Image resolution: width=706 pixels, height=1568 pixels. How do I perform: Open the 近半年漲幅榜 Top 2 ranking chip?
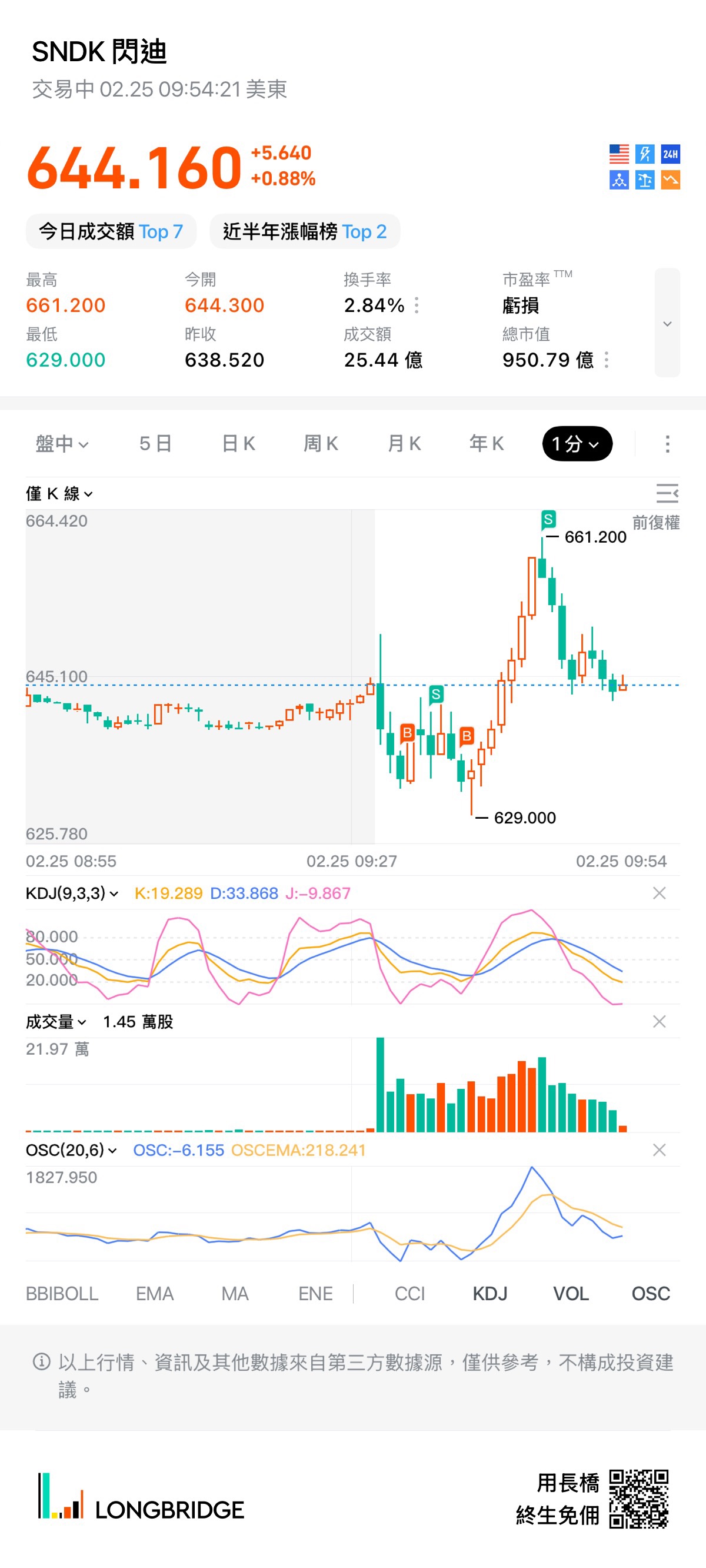(x=304, y=231)
